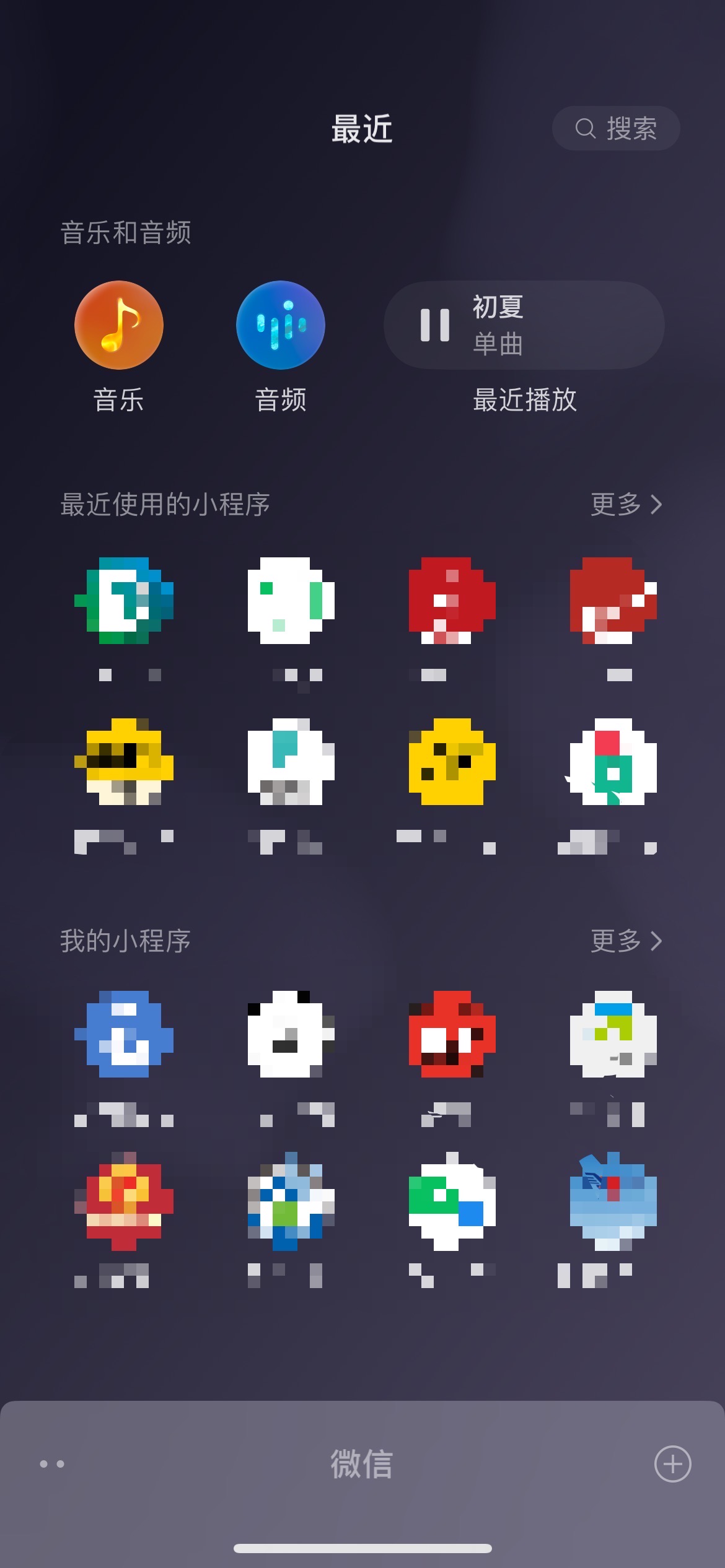Open the 搜索 search box
Screen dimensions: 725x1568
point(616,128)
